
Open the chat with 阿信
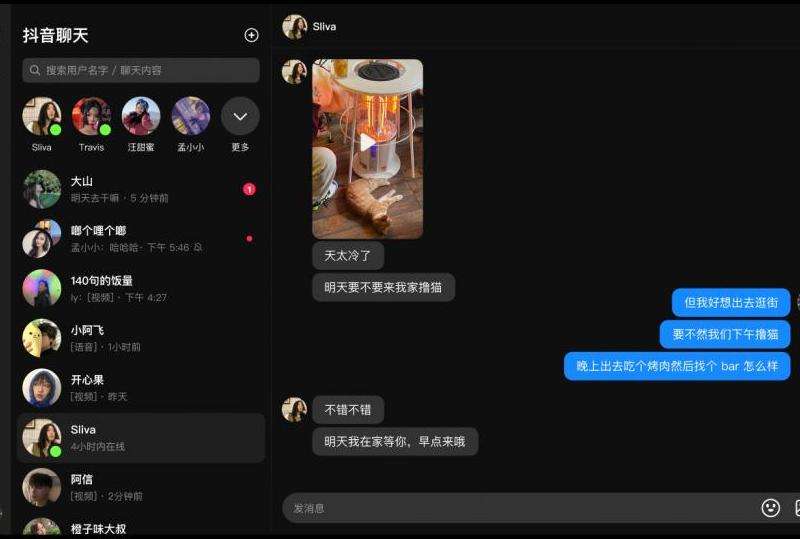point(140,487)
